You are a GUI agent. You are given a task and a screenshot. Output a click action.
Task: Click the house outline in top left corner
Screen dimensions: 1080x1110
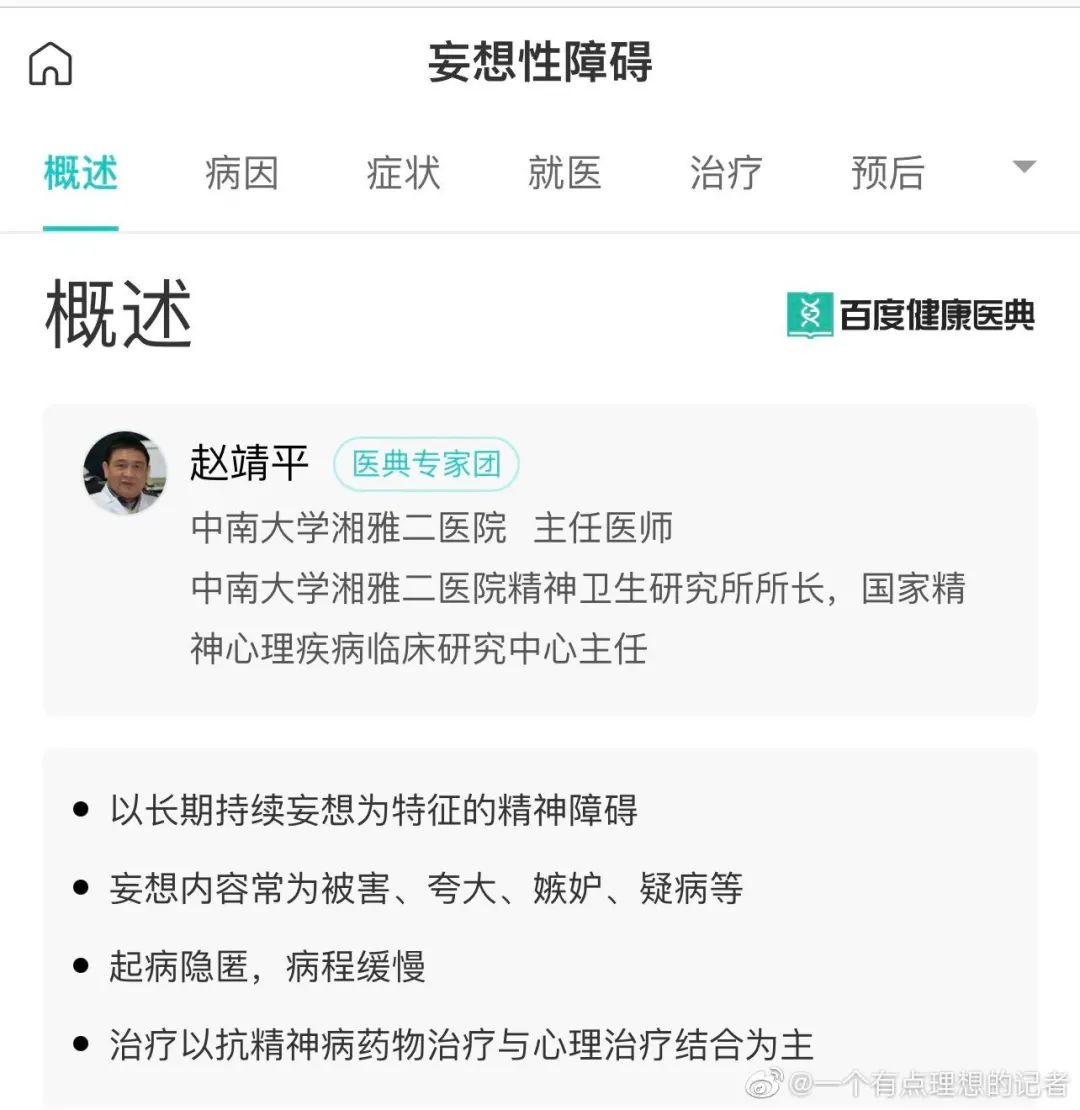pos(51,63)
